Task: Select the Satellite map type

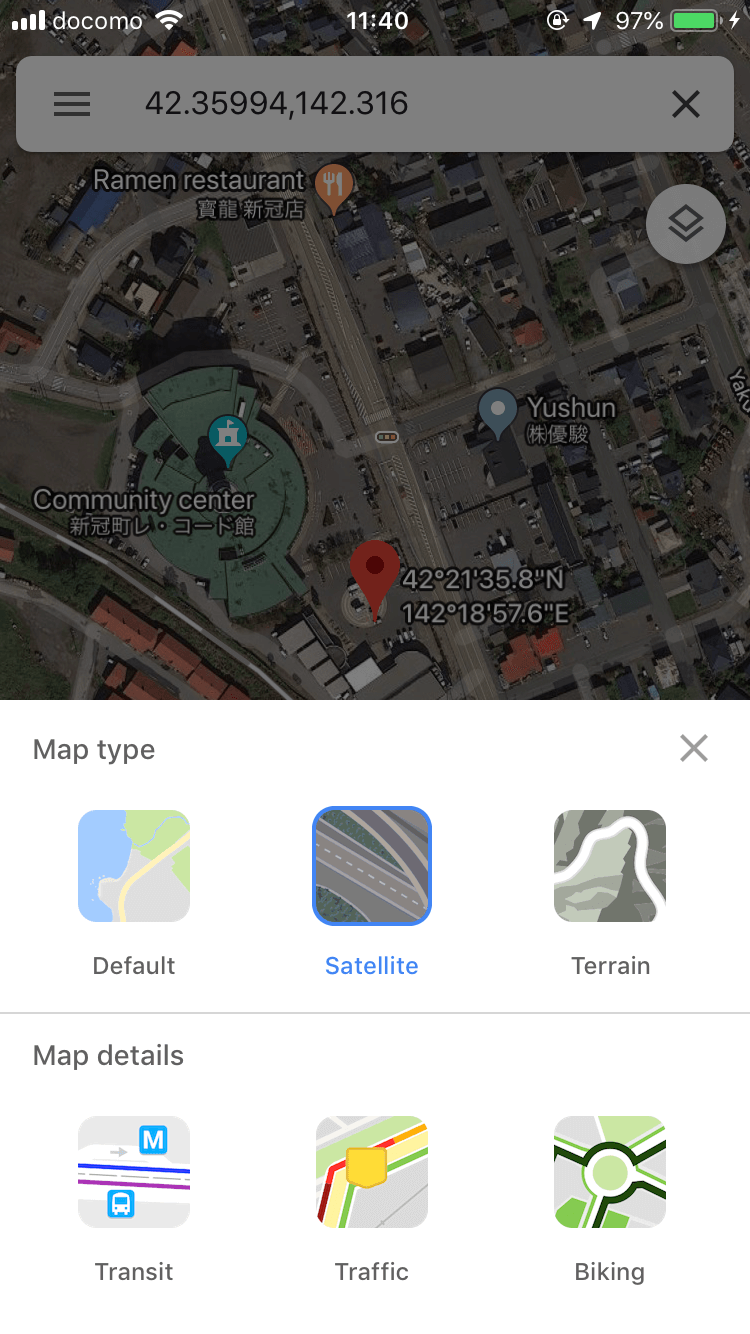Action: [x=371, y=865]
